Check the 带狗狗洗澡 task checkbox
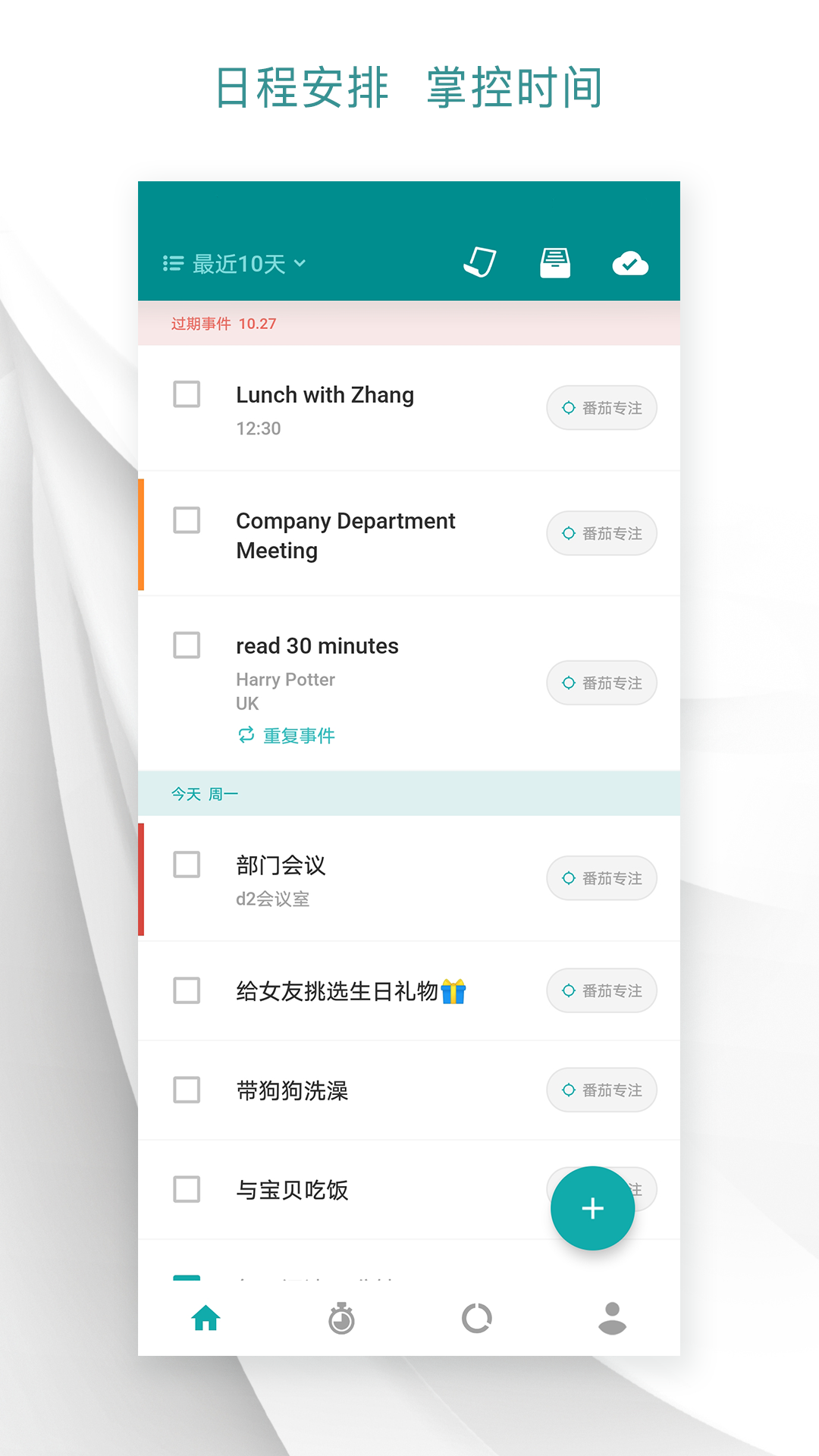 tap(186, 1090)
